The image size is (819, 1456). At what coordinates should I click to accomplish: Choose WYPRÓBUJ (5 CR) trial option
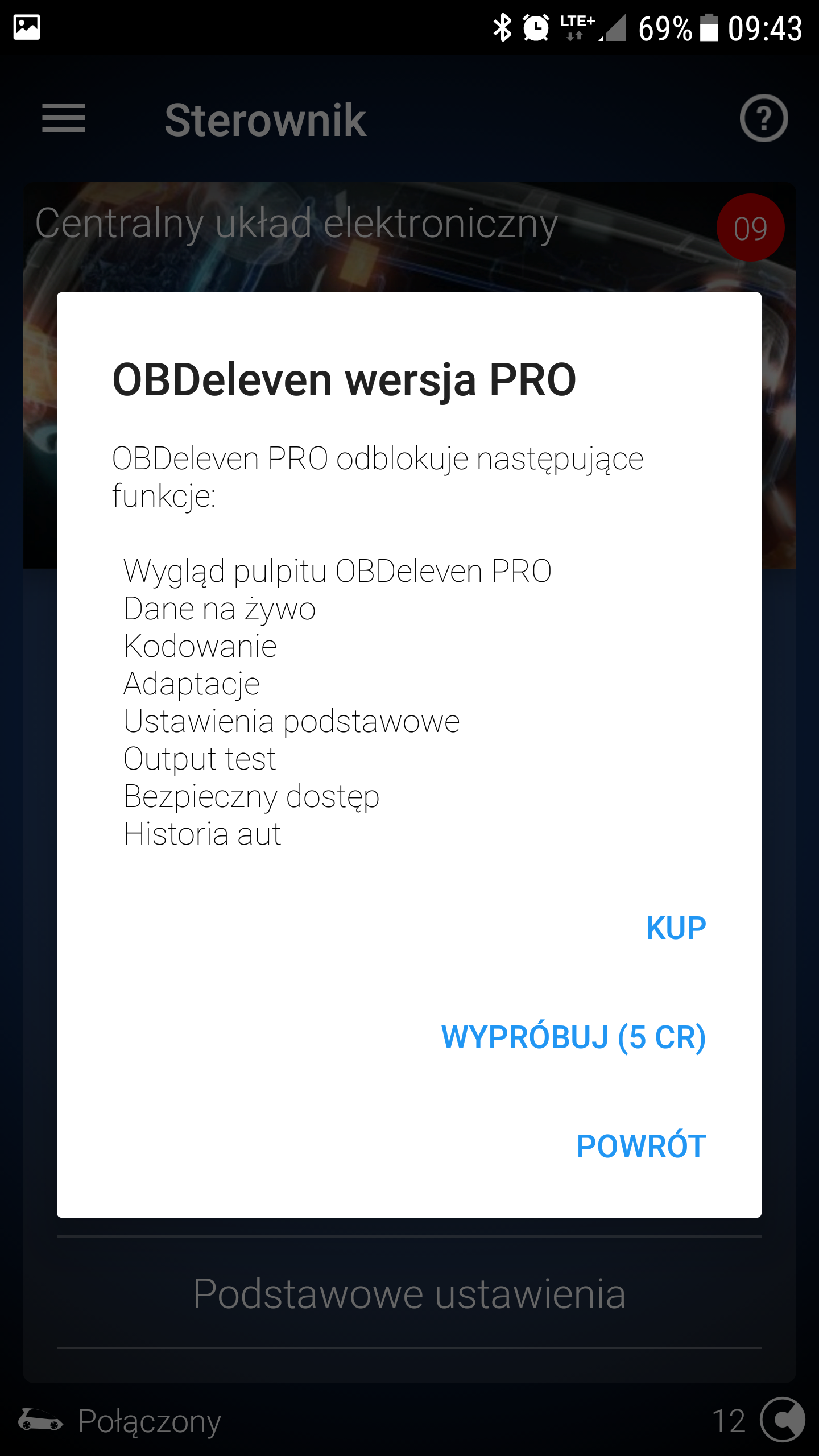tap(573, 1036)
